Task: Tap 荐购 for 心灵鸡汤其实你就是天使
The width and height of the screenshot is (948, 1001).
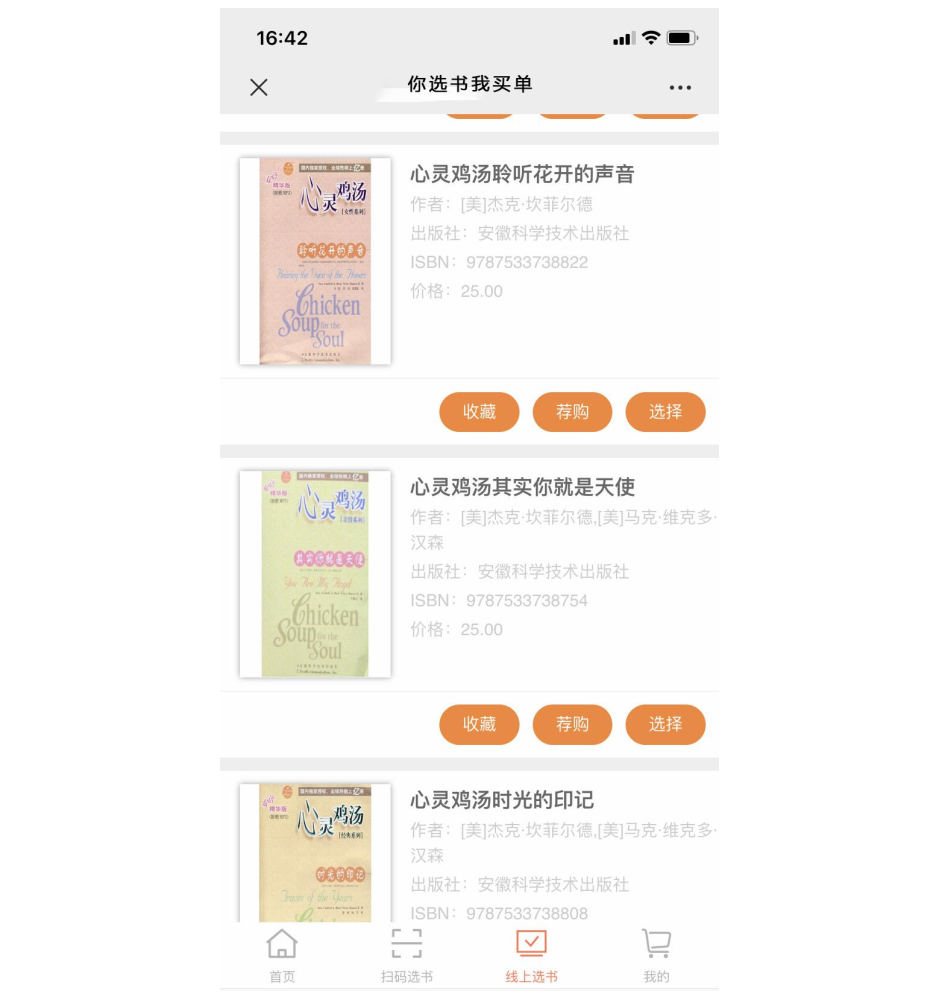Action: 572,725
